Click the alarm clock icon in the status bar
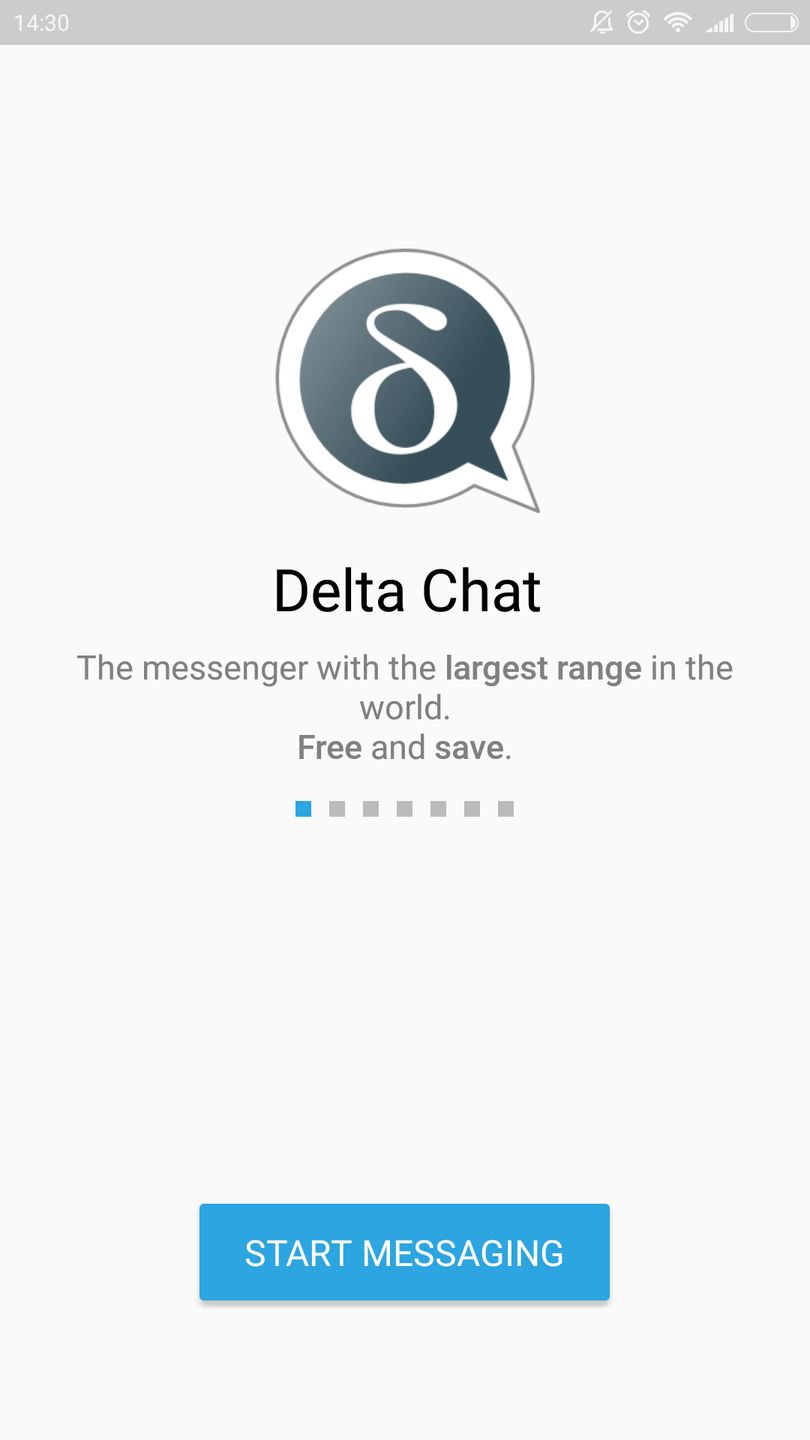 point(638,23)
